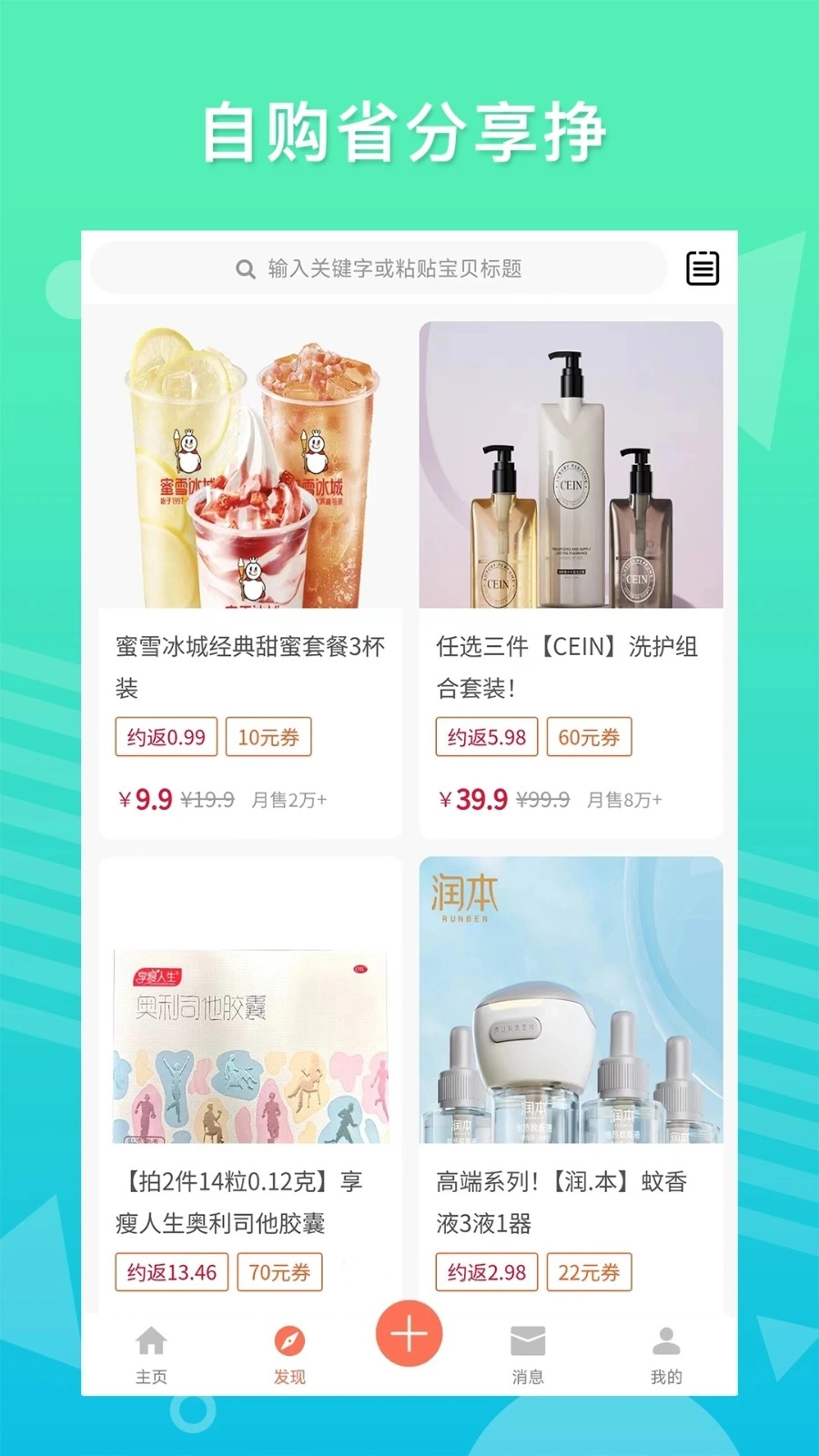Click the 60元券 coupon tag
Screen dimensions: 819x1456
589,737
